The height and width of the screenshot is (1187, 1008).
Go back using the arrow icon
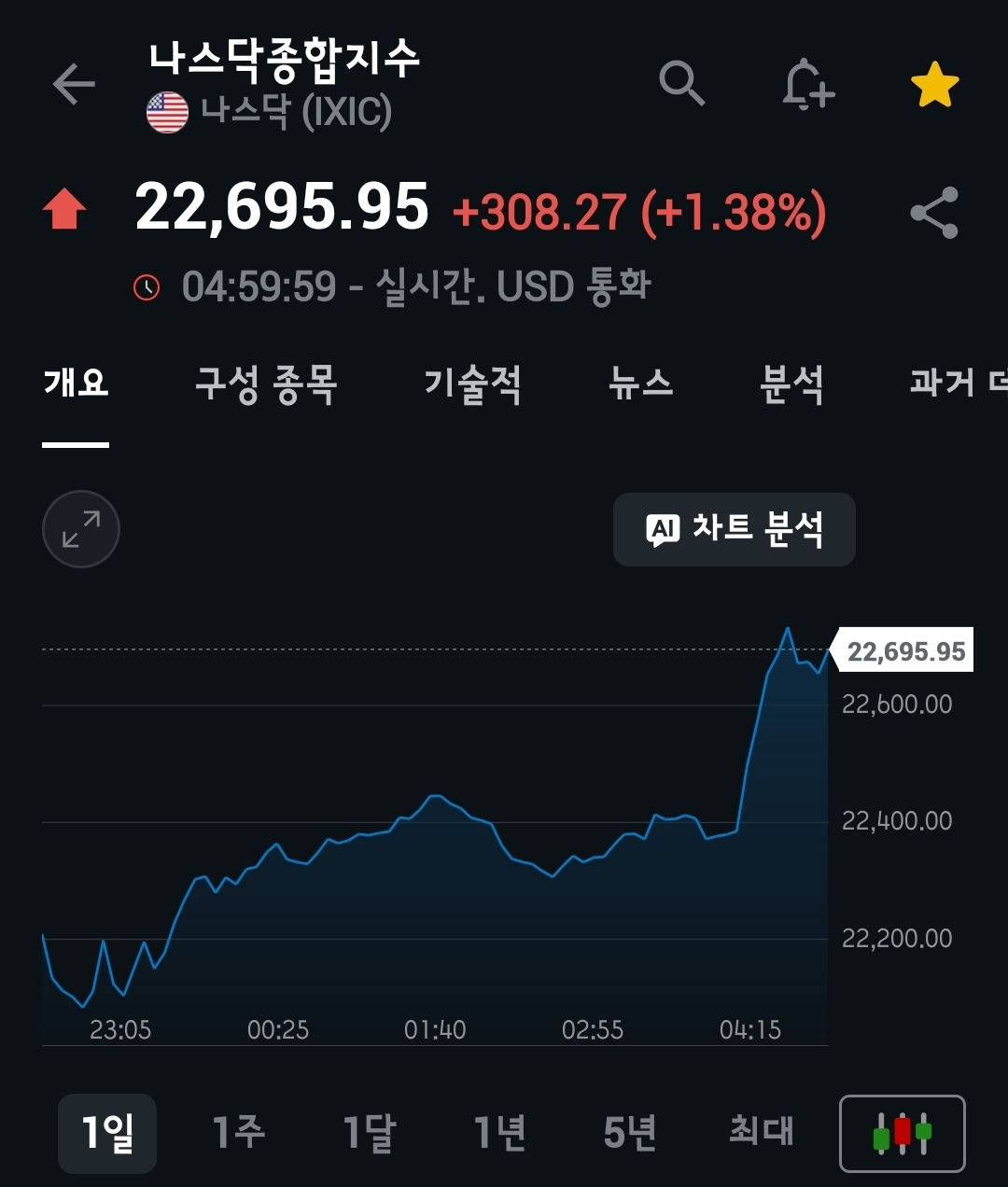tap(74, 84)
